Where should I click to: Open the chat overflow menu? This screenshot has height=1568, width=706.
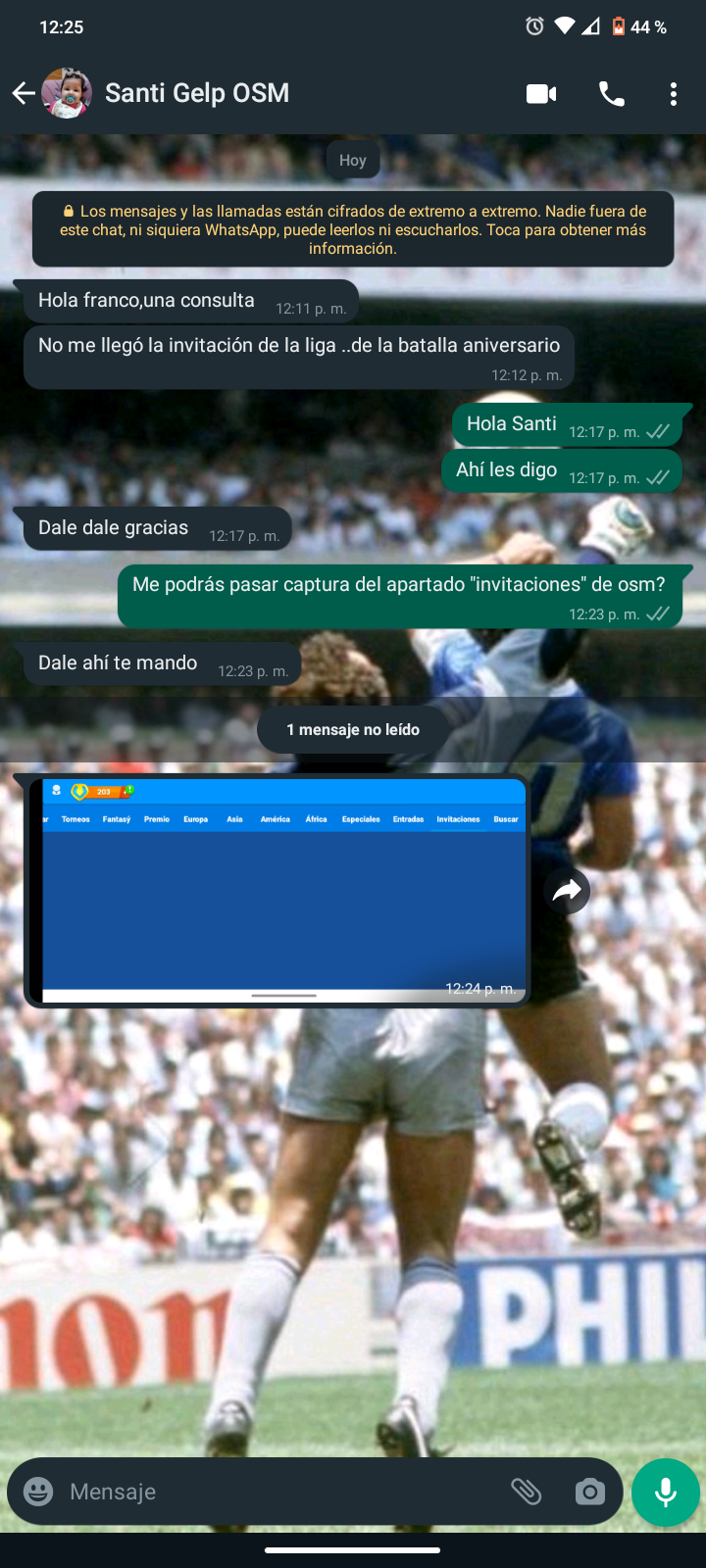674,94
